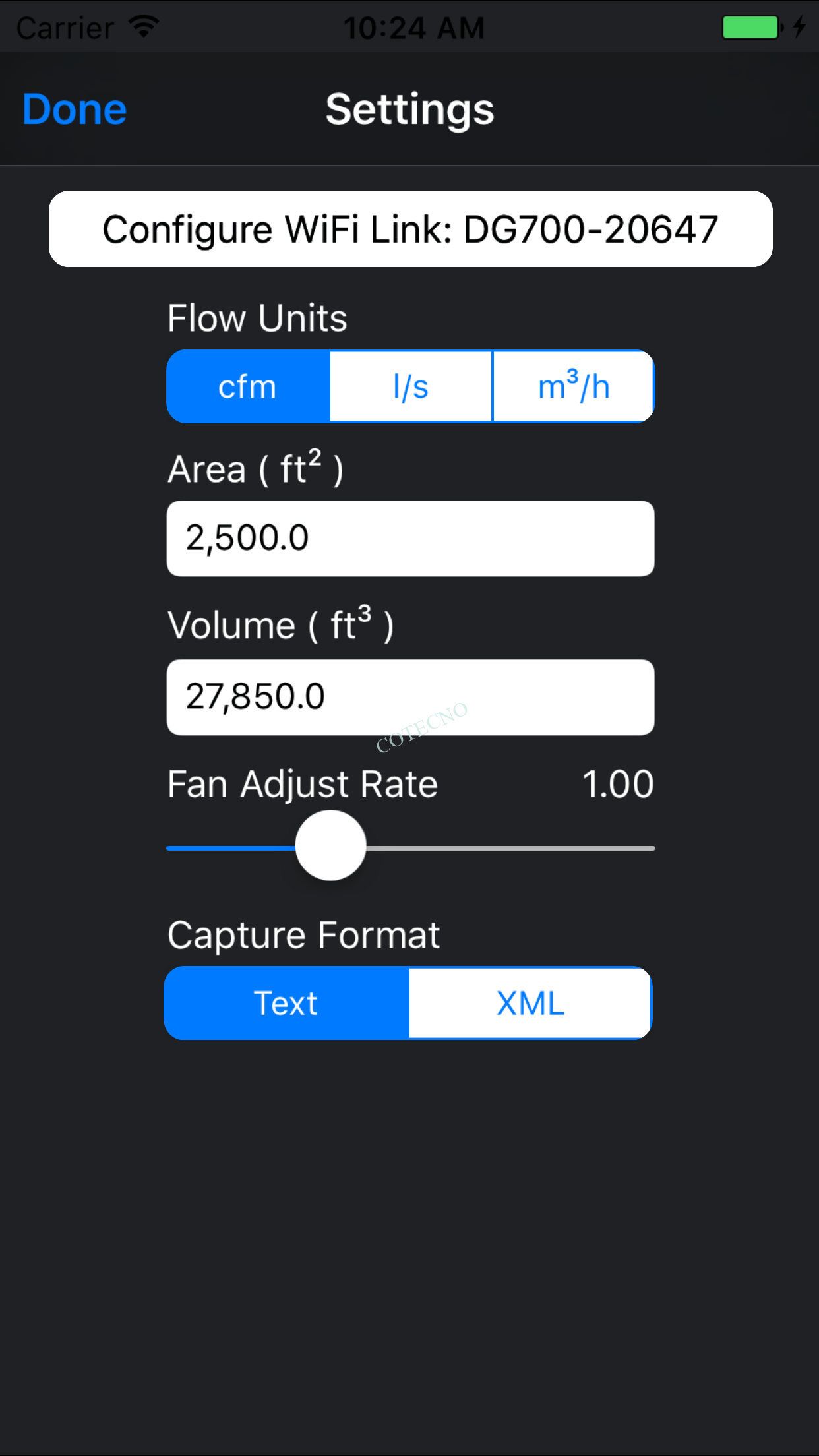This screenshot has width=819, height=1456.
Task: Open Configure WiFi Link DG700-20647
Action: coord(410,229)
